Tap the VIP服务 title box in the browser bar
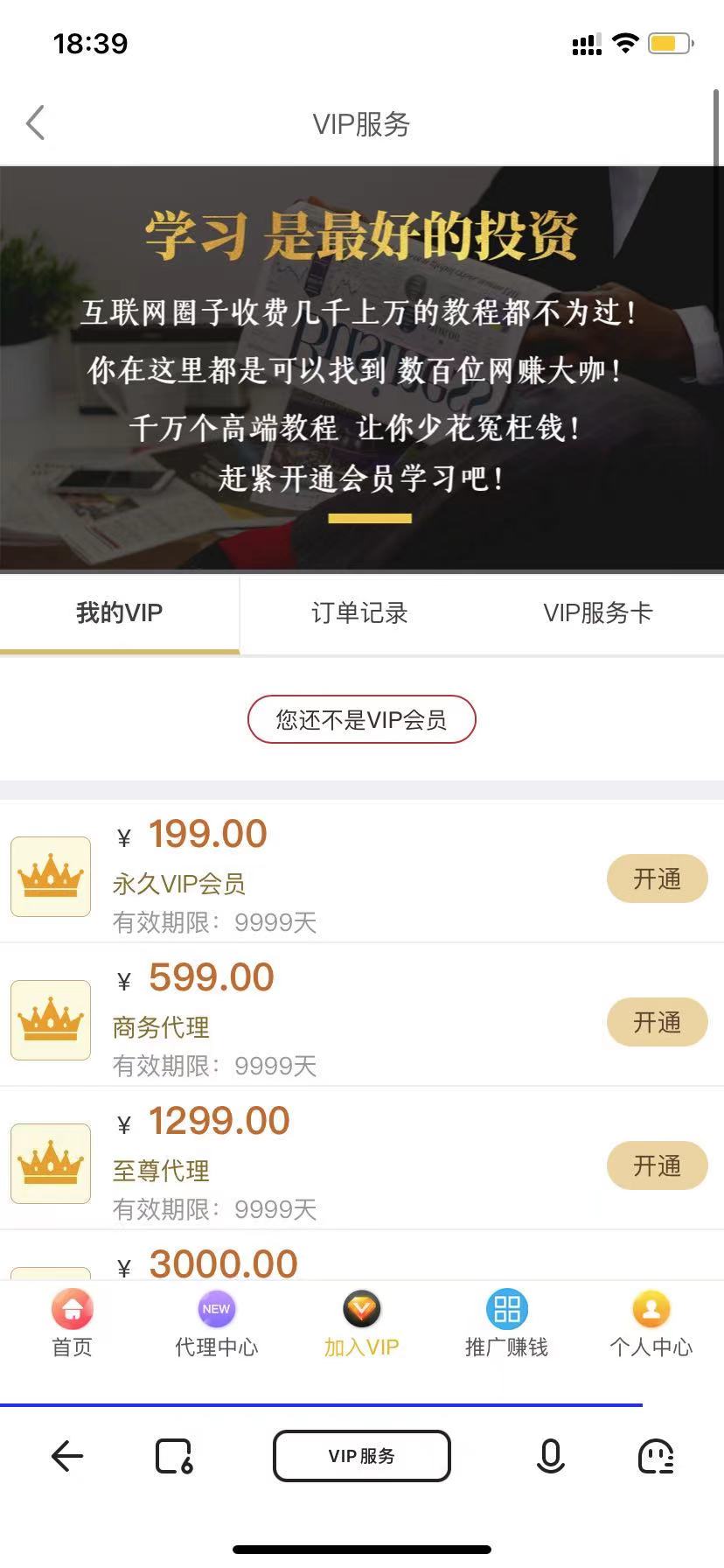 [x=361, y=1456]
